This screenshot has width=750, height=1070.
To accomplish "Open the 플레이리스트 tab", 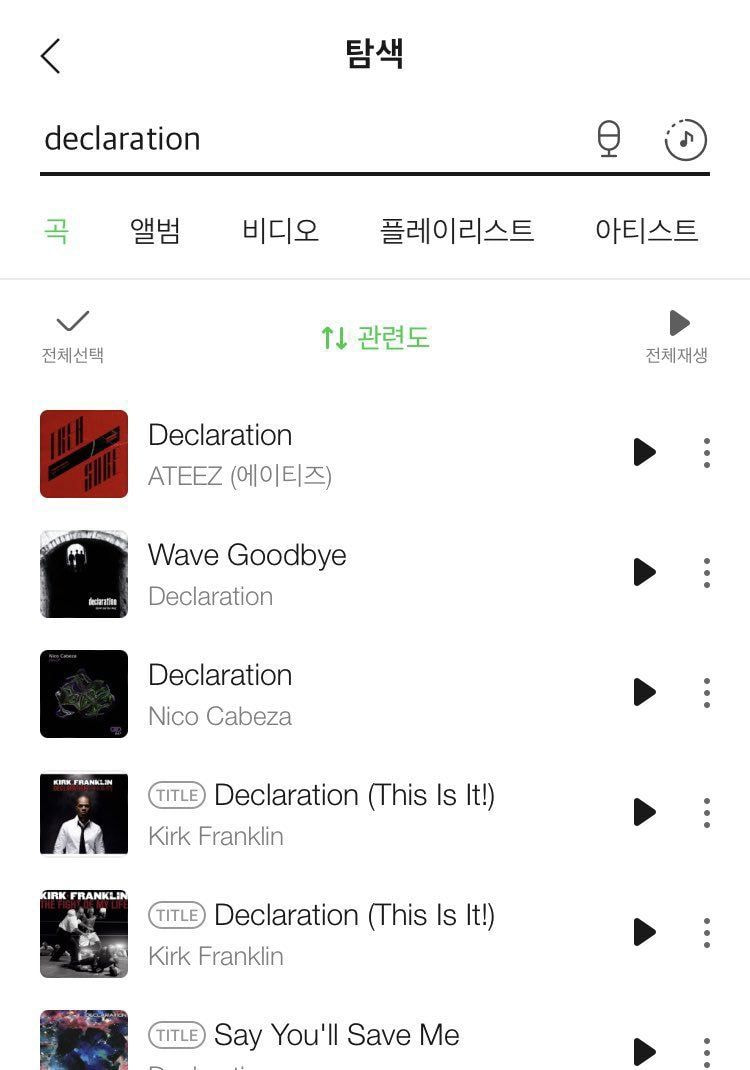I will pyautogui.click(x=457, y=231).
